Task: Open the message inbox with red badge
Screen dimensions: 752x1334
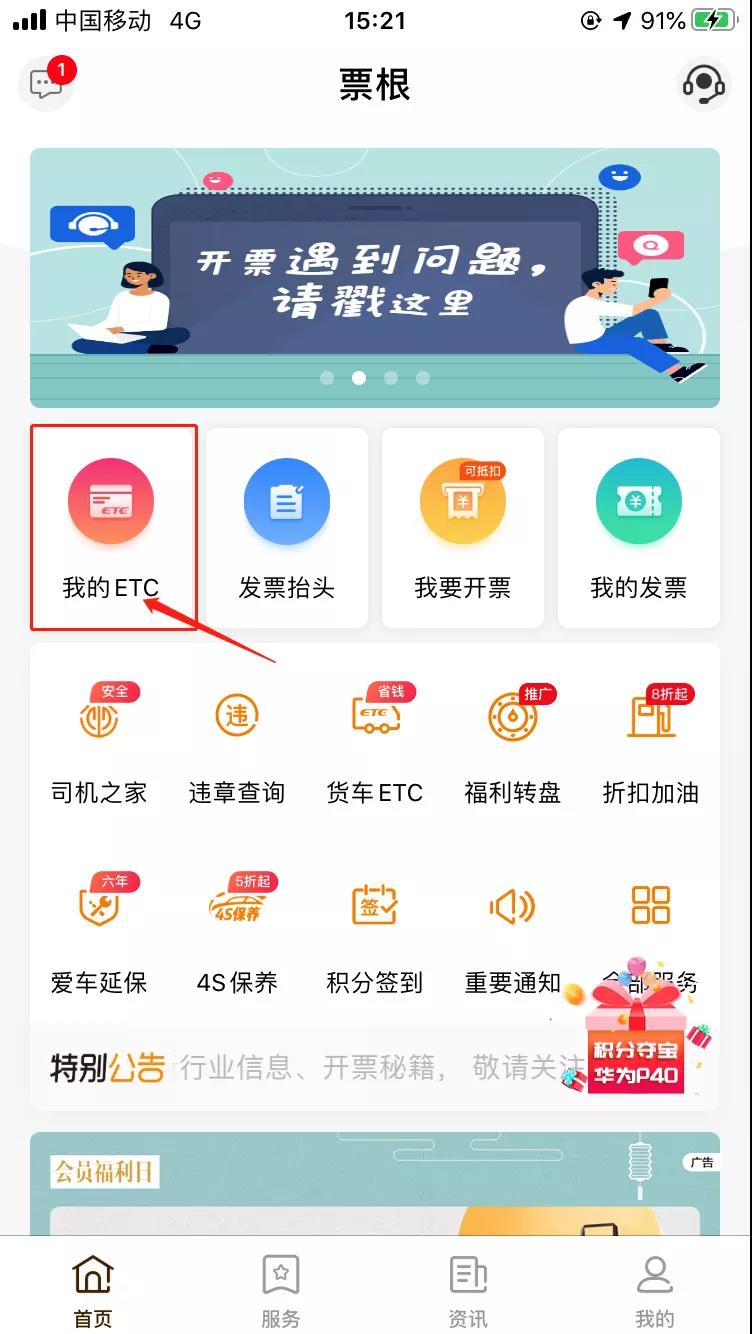Action: pos(45,84)
